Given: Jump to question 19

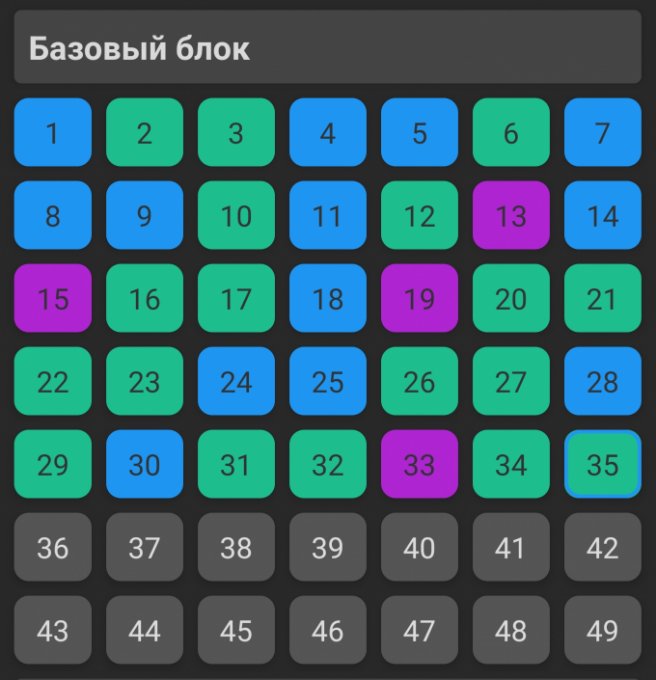Looking at the screenshot, I should [419, 298].
